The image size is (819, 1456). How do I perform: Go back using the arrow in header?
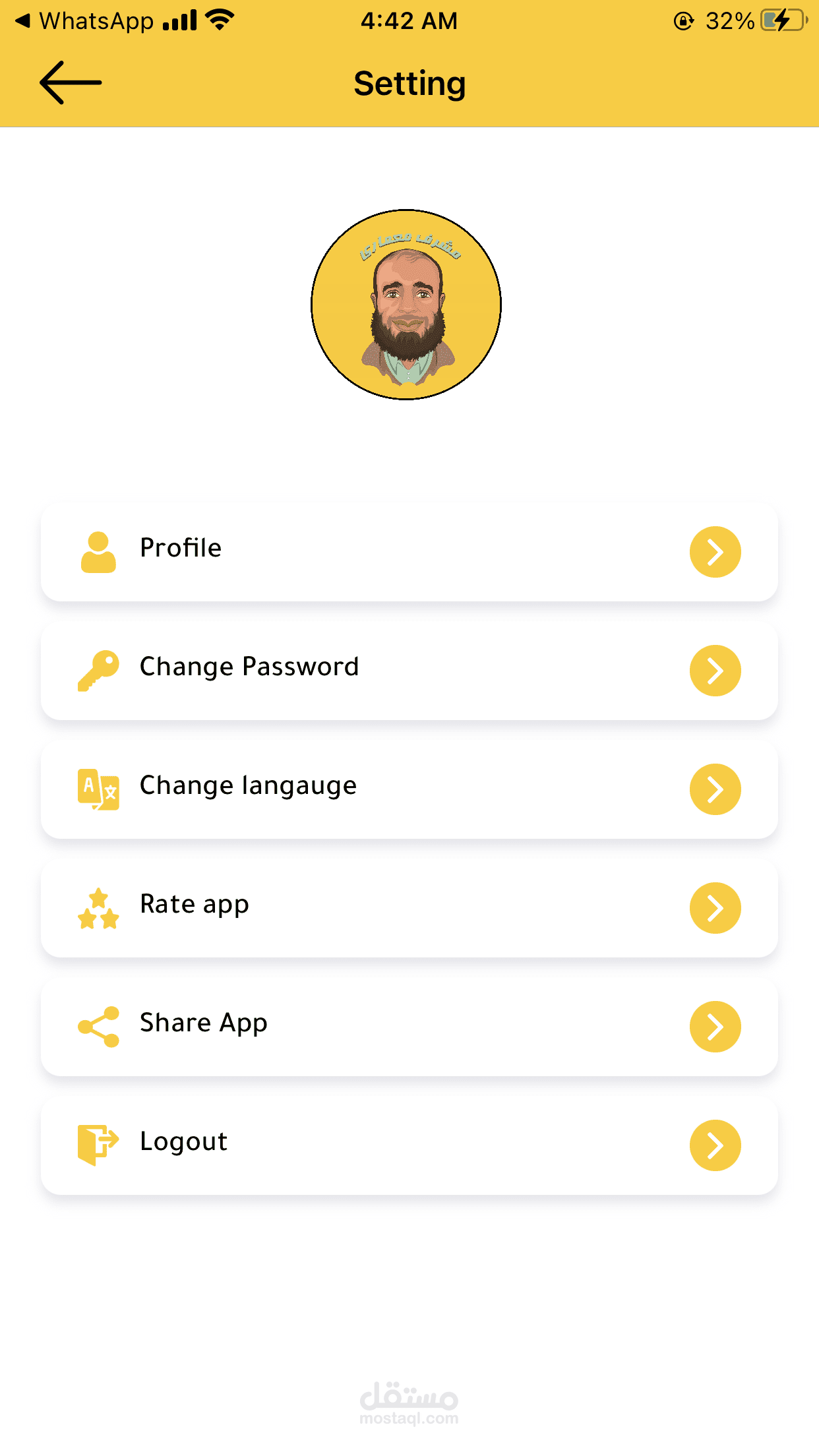[71, 83]
